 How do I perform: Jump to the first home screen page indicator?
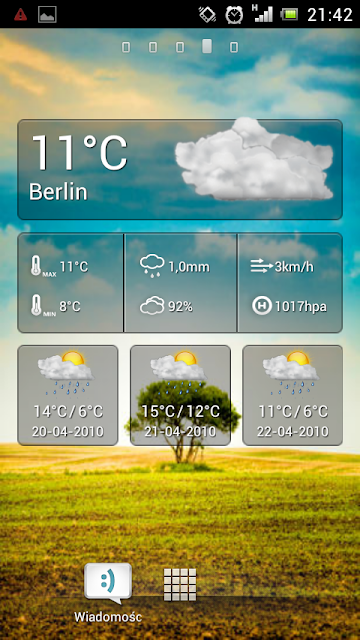pos(126,47)
